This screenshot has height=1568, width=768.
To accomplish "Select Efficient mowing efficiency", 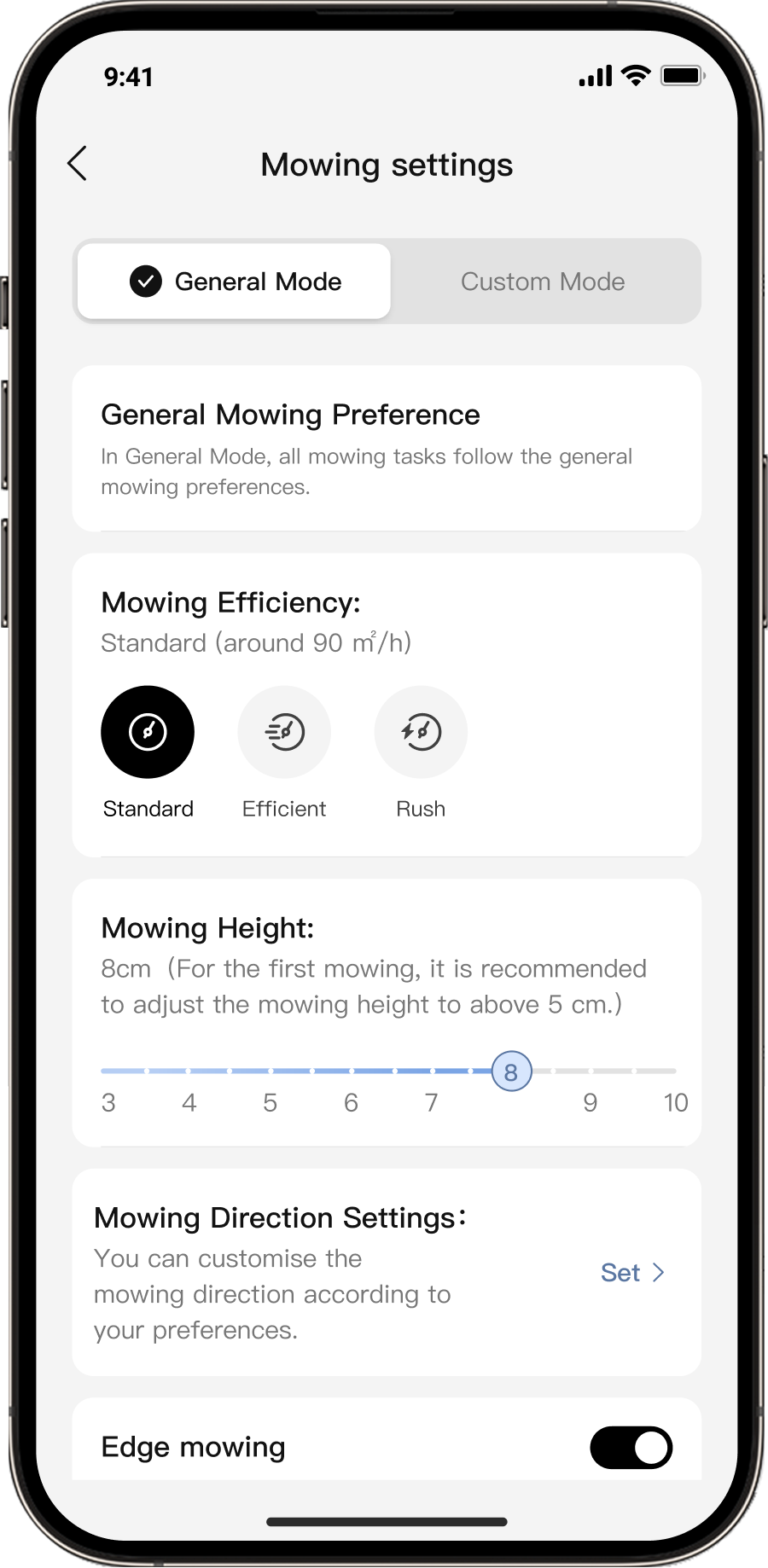I will [x=284, y=732].
